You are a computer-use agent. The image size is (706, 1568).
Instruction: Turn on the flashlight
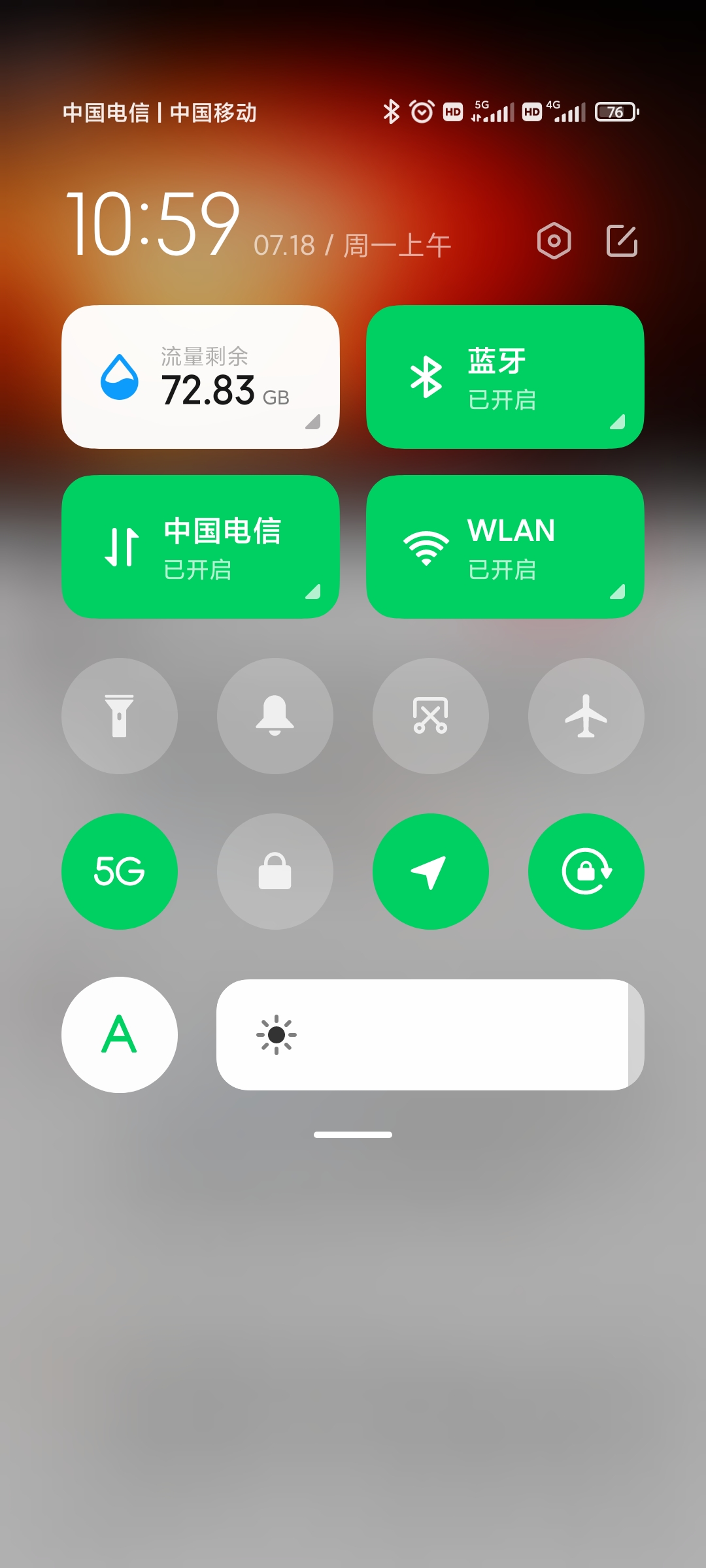tap(120, 716)
